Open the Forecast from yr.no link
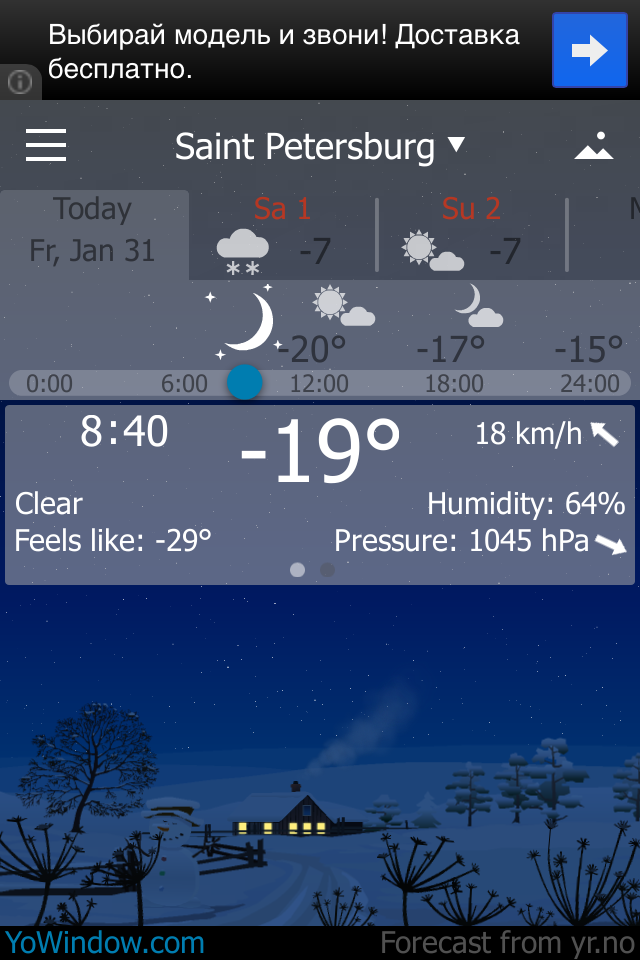 pos(507,942)
